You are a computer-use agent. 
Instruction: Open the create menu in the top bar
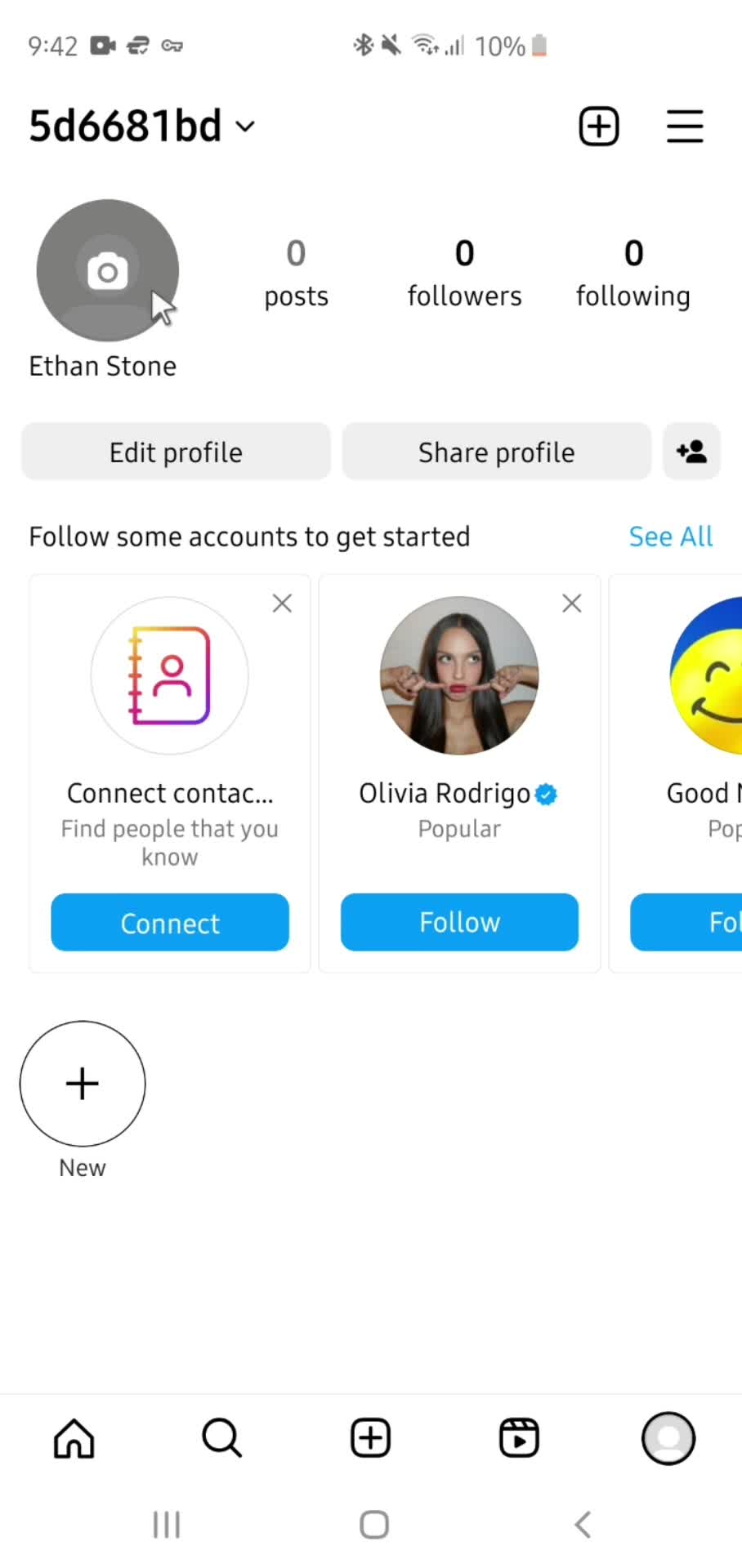599,127
